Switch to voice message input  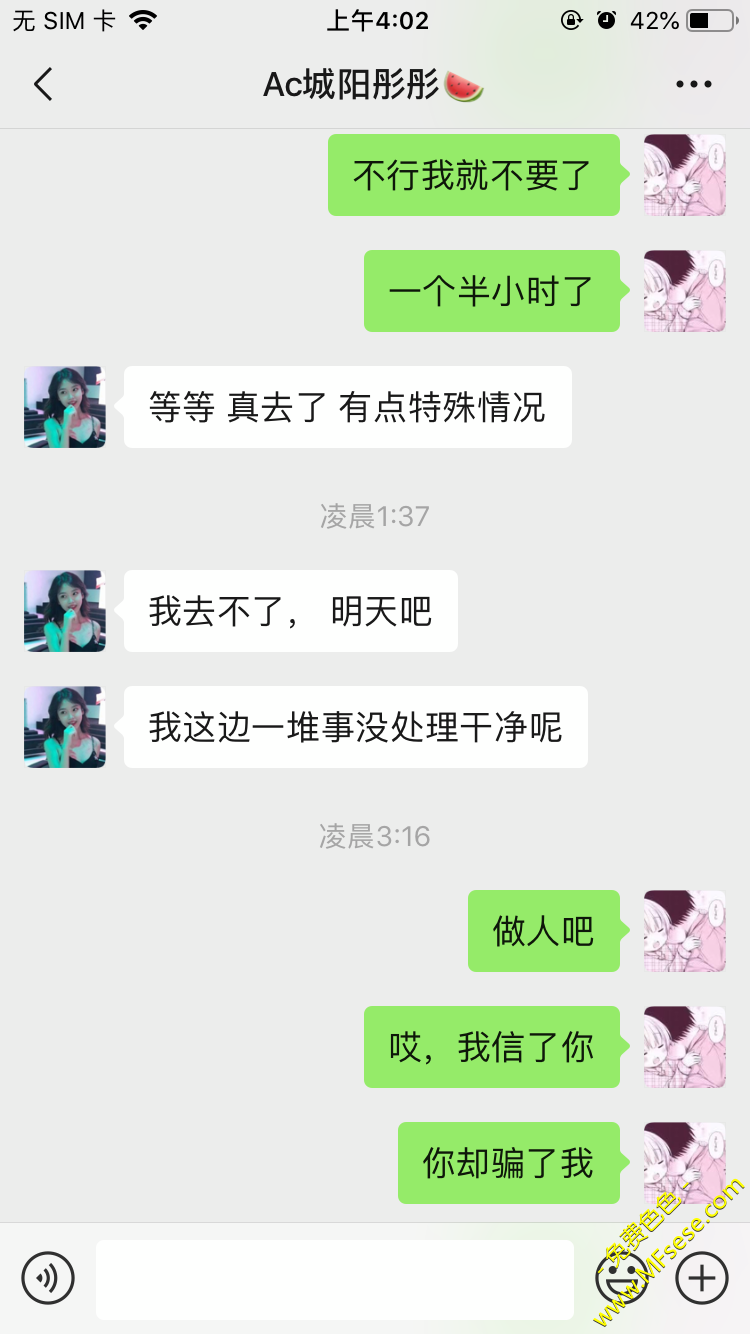(48, 1278)
